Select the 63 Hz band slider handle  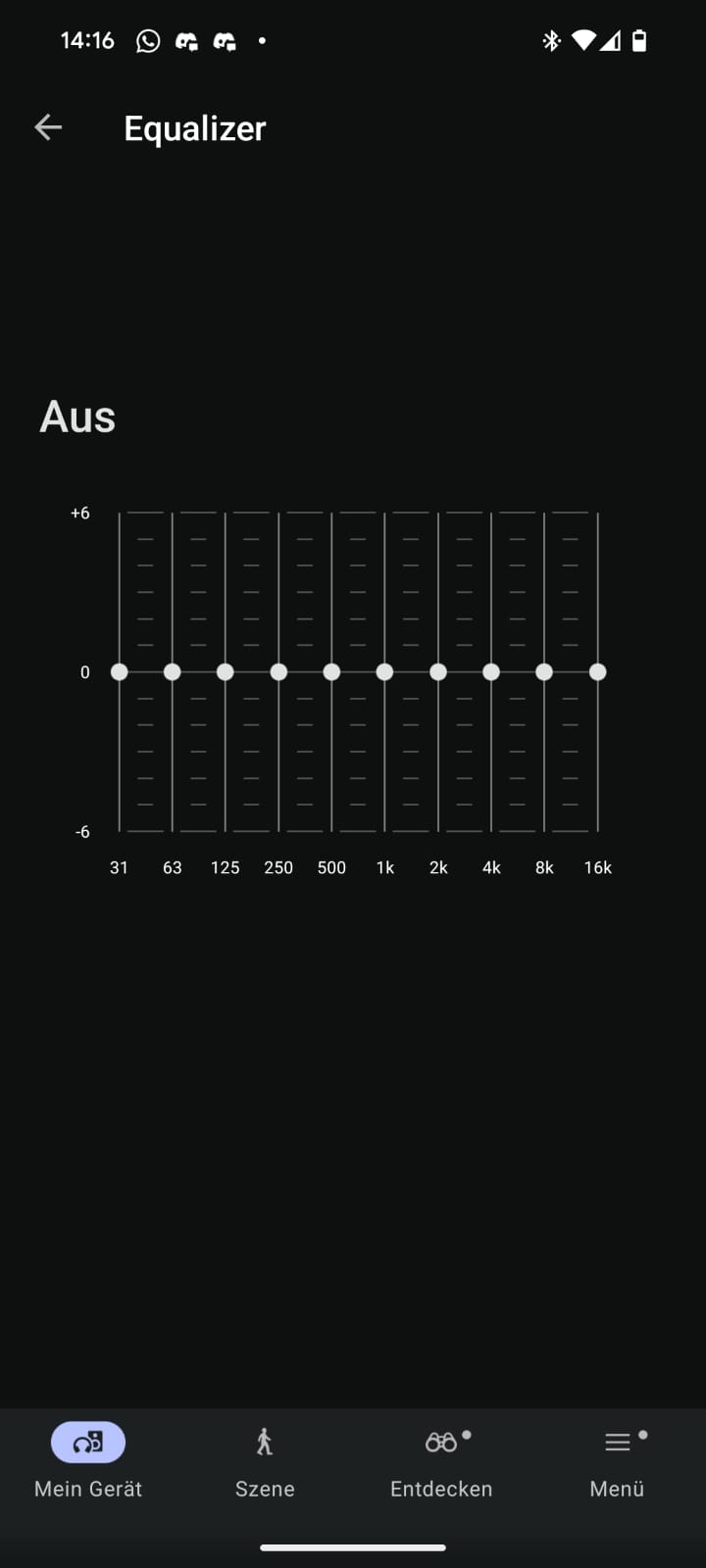point(173,672)
